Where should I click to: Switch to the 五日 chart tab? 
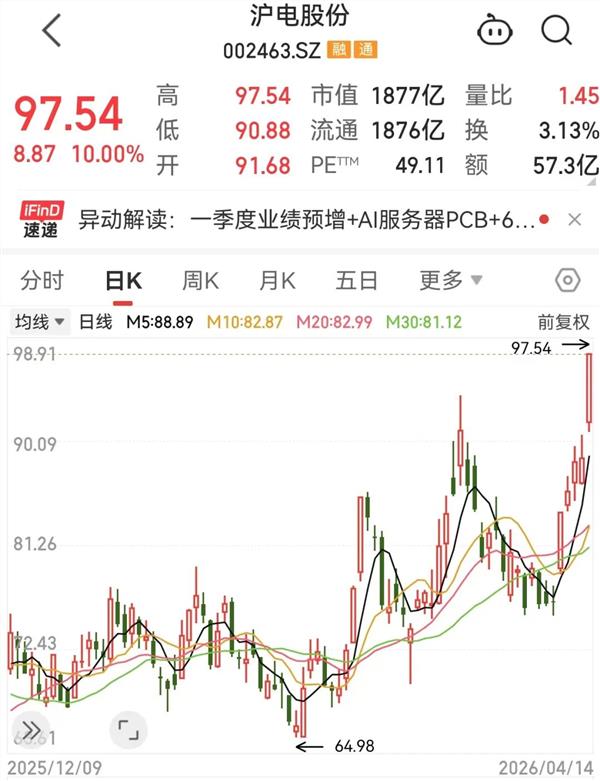356,281
